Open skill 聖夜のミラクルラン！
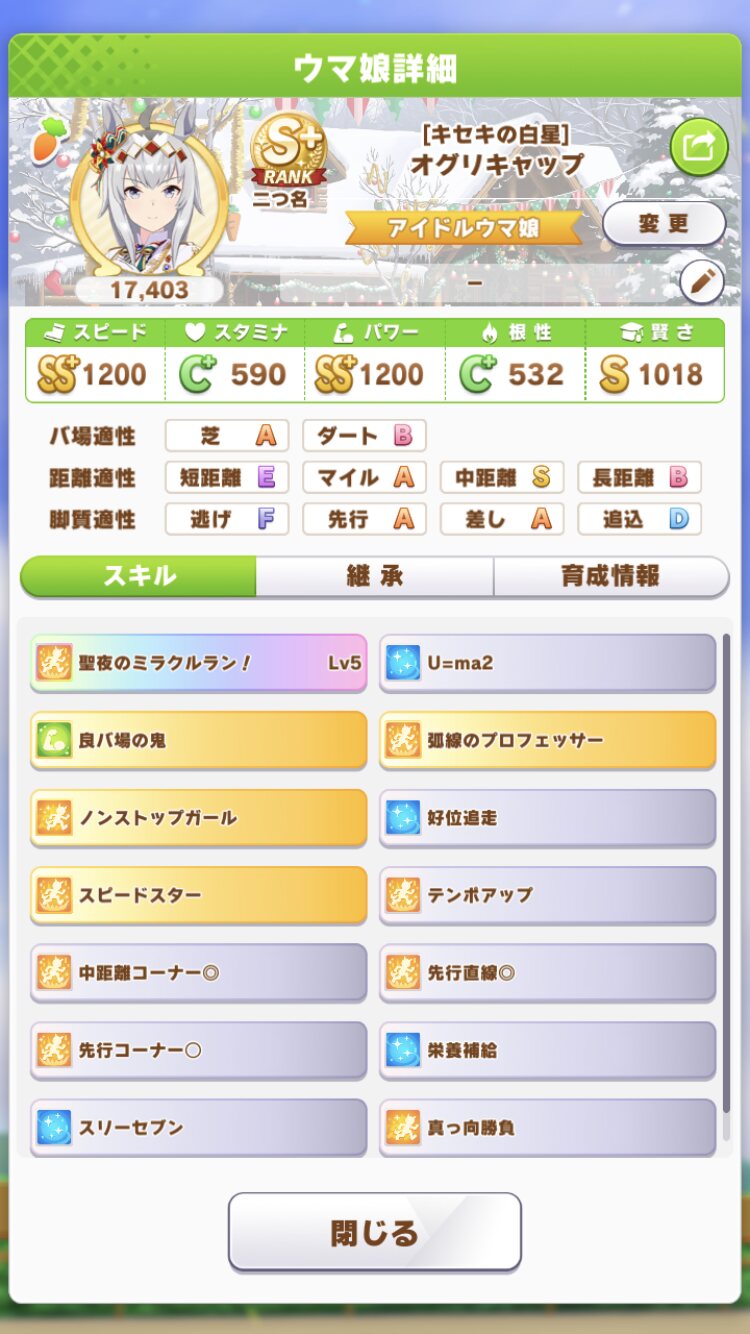 click(199, 662)
